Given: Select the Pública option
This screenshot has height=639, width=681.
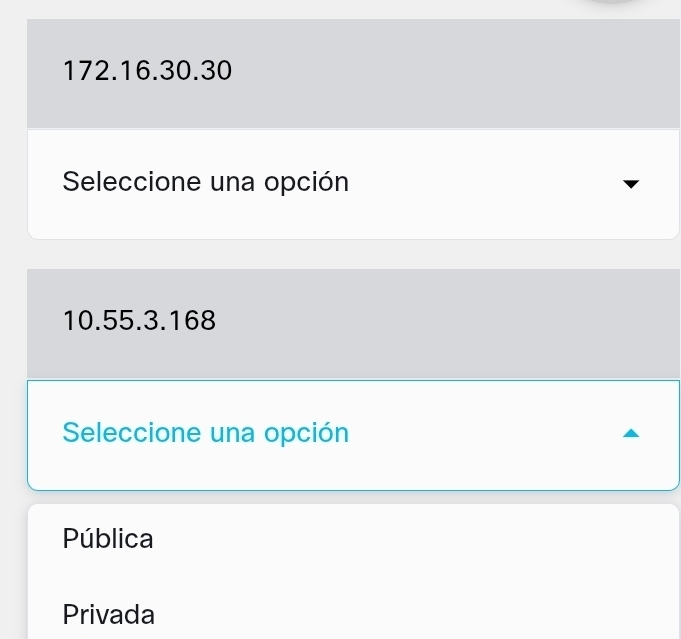Looking at the screenshot, I should coord(108,539).
